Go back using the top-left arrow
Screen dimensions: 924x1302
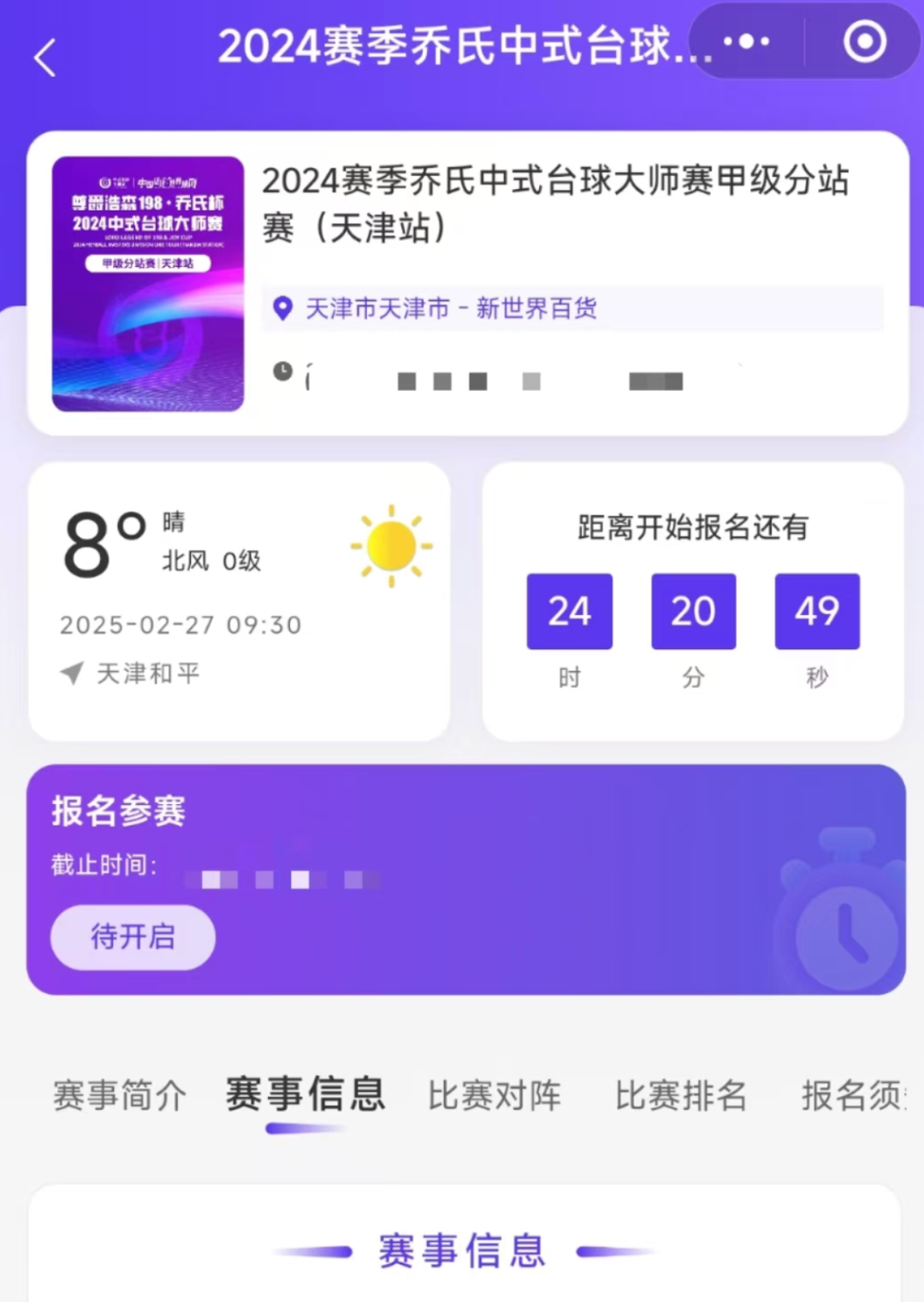click(x=45, y=58)
